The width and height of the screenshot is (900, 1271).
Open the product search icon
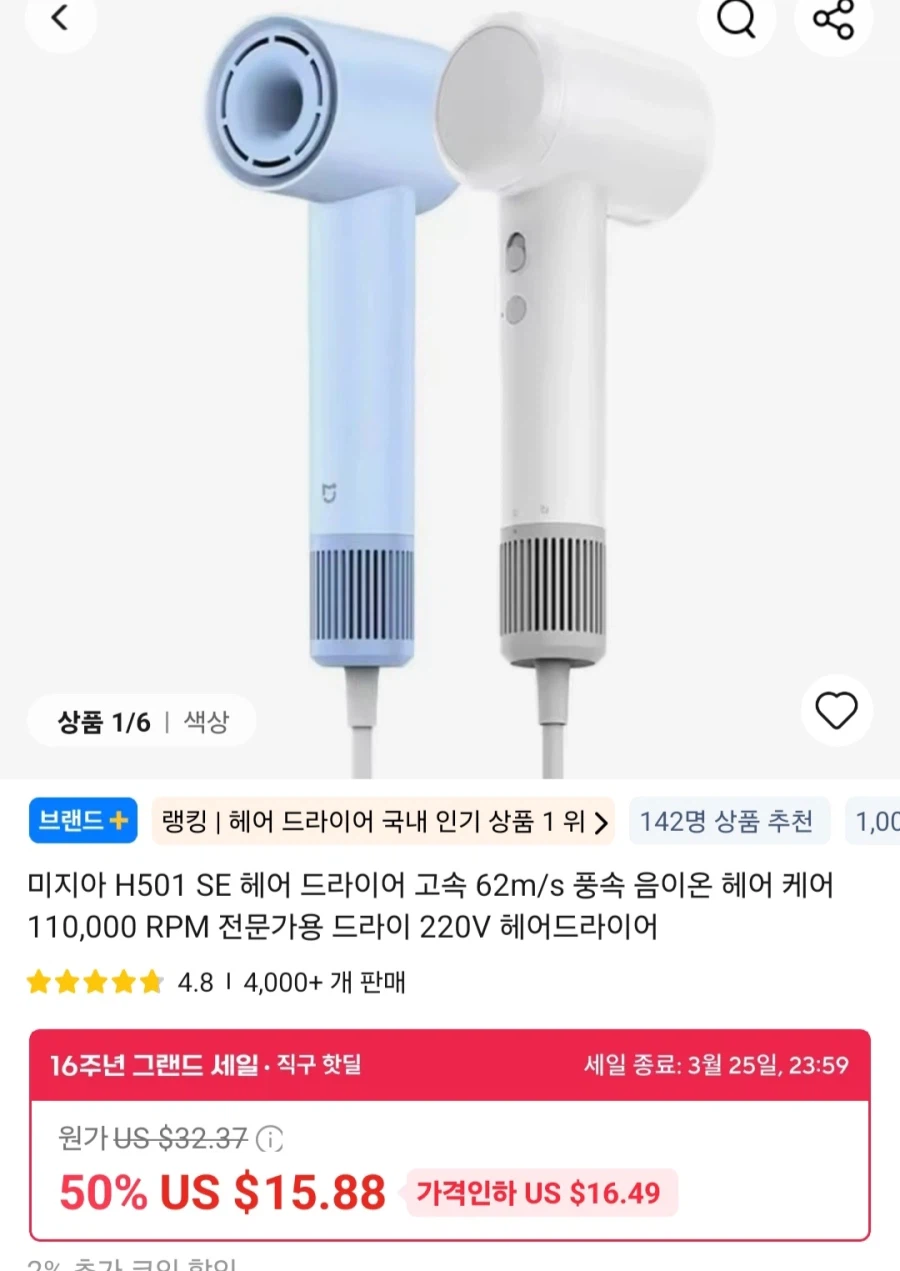click(736, 22)
